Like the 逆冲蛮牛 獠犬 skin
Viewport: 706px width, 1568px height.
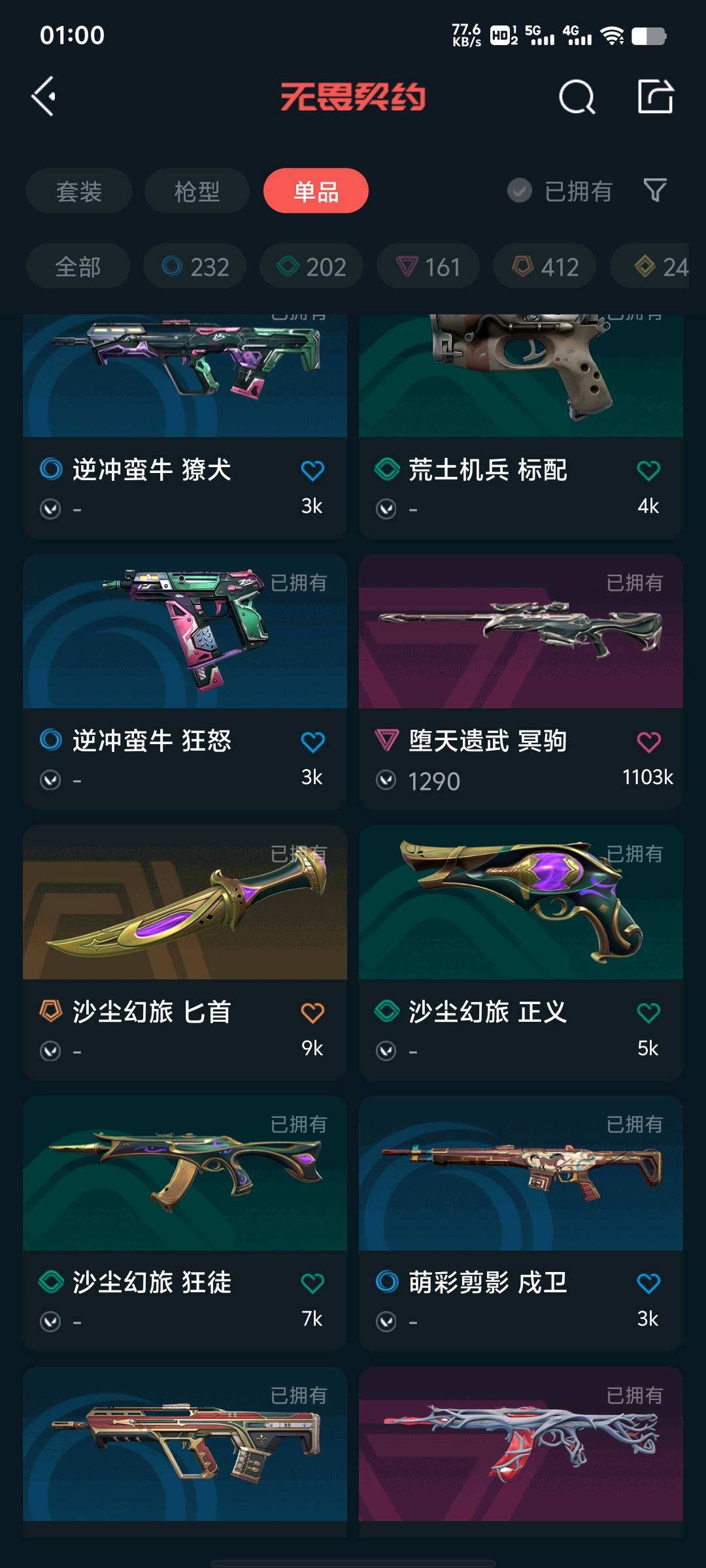[312, 470]
